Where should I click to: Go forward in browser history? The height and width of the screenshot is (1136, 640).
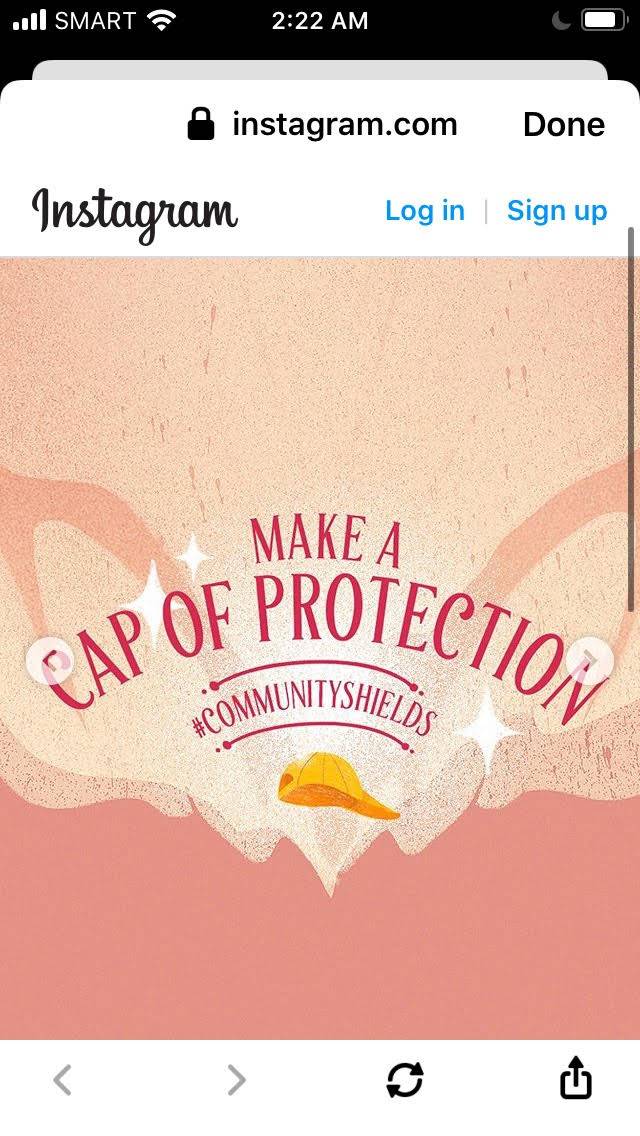pyautogui.click(x=236, y=1080)
